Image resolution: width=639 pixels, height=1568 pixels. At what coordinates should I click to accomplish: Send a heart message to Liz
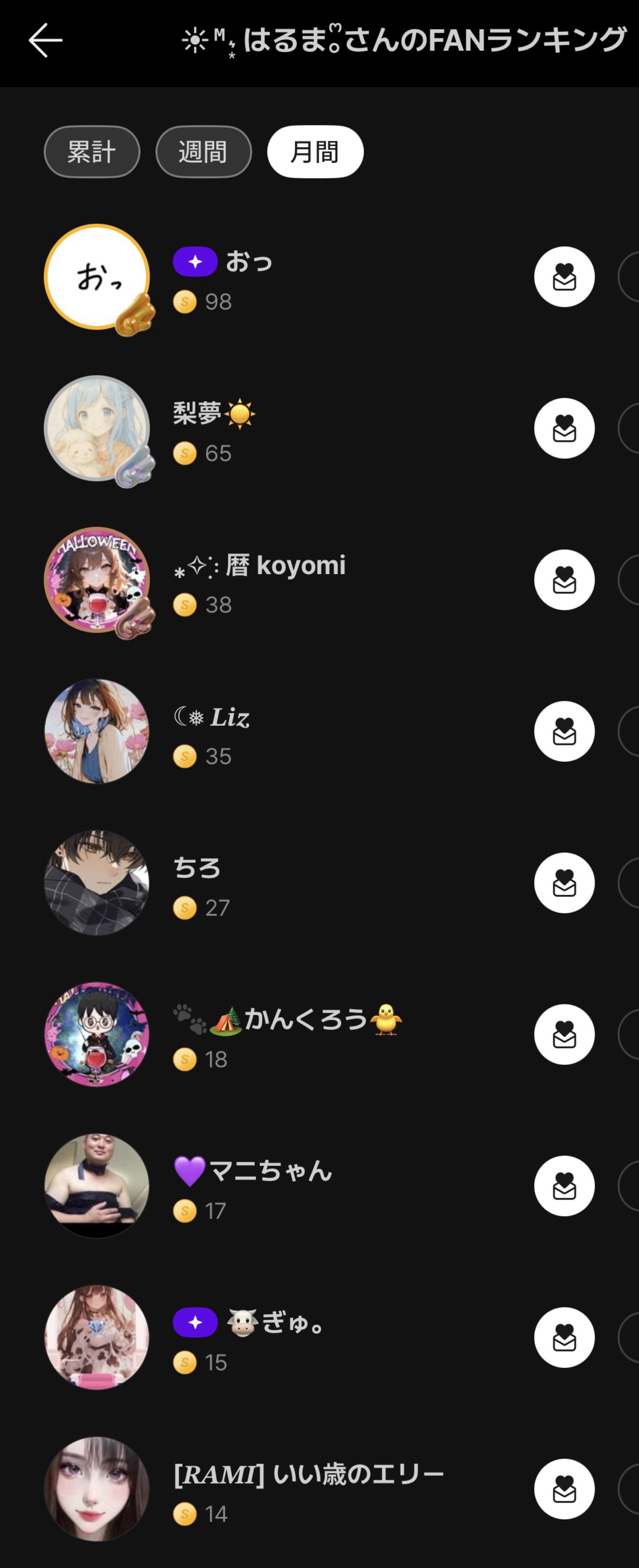[564, 732]
